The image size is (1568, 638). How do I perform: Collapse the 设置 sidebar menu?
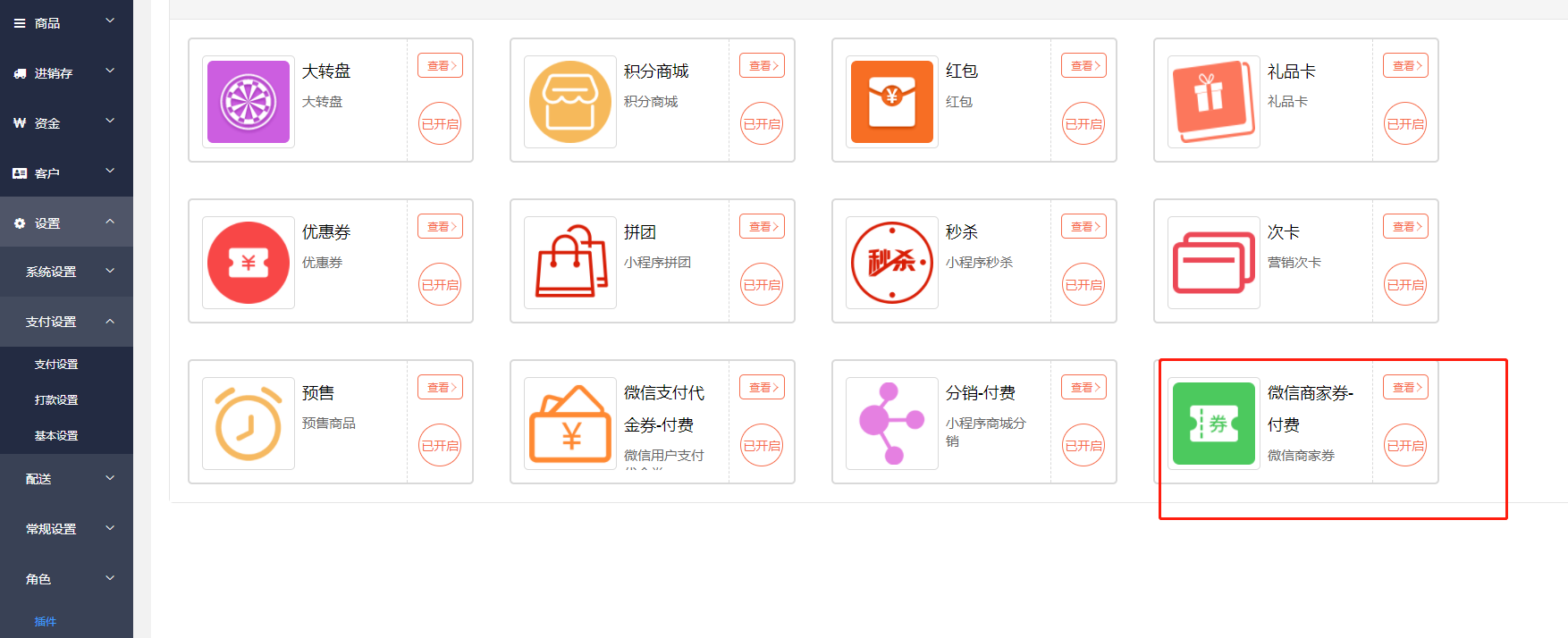[66, 223]
